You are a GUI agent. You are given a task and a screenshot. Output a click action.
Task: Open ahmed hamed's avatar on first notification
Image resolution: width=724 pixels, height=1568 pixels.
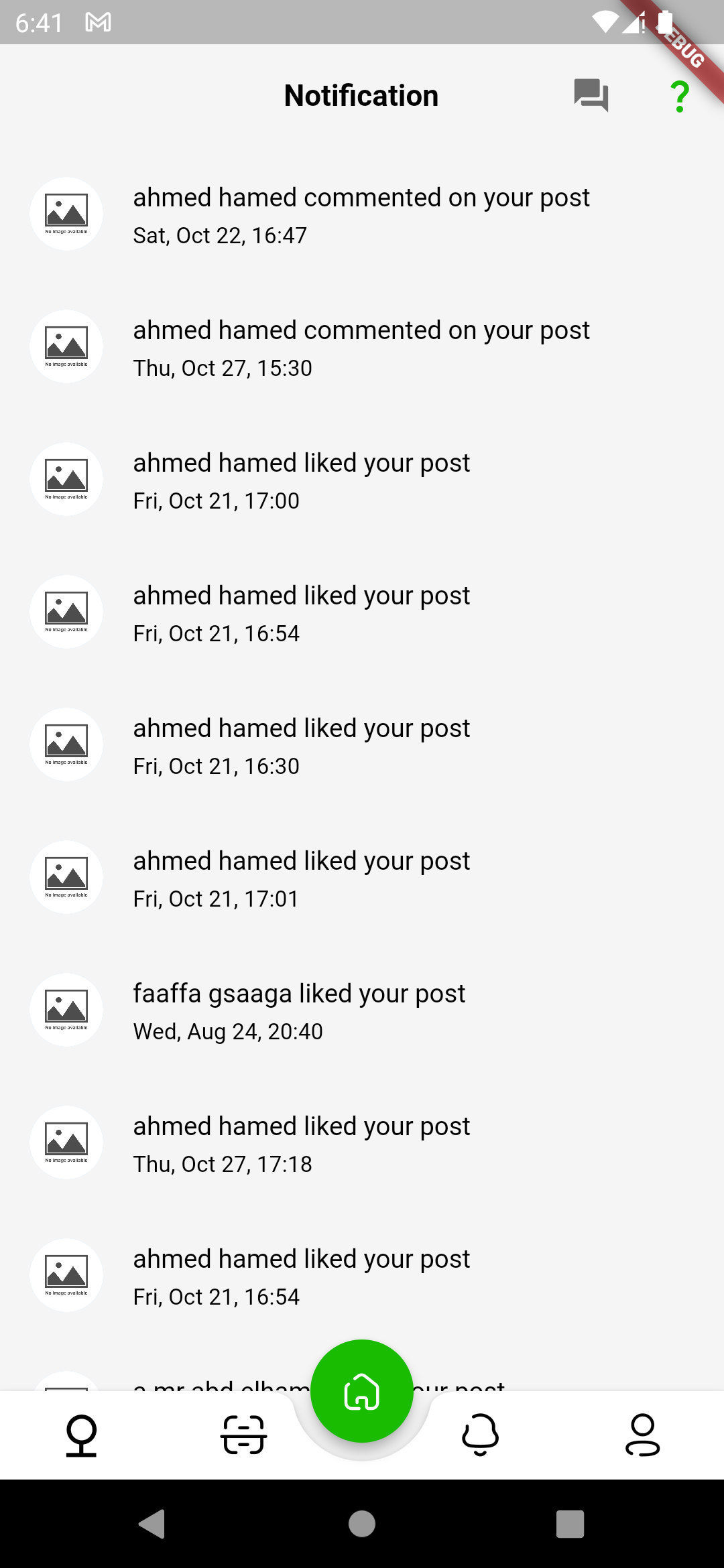[x=66, y=213]
